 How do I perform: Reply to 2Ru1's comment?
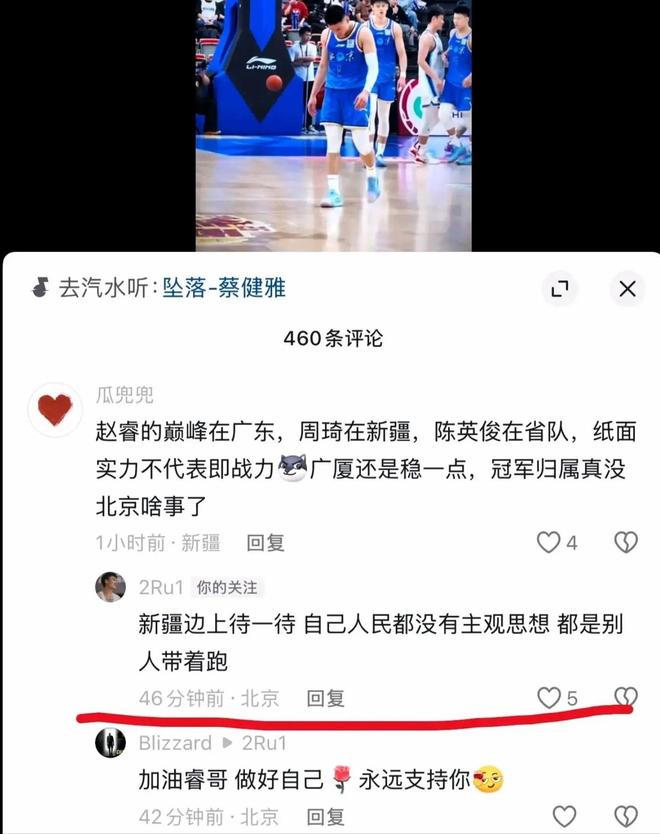pos(326,699)
